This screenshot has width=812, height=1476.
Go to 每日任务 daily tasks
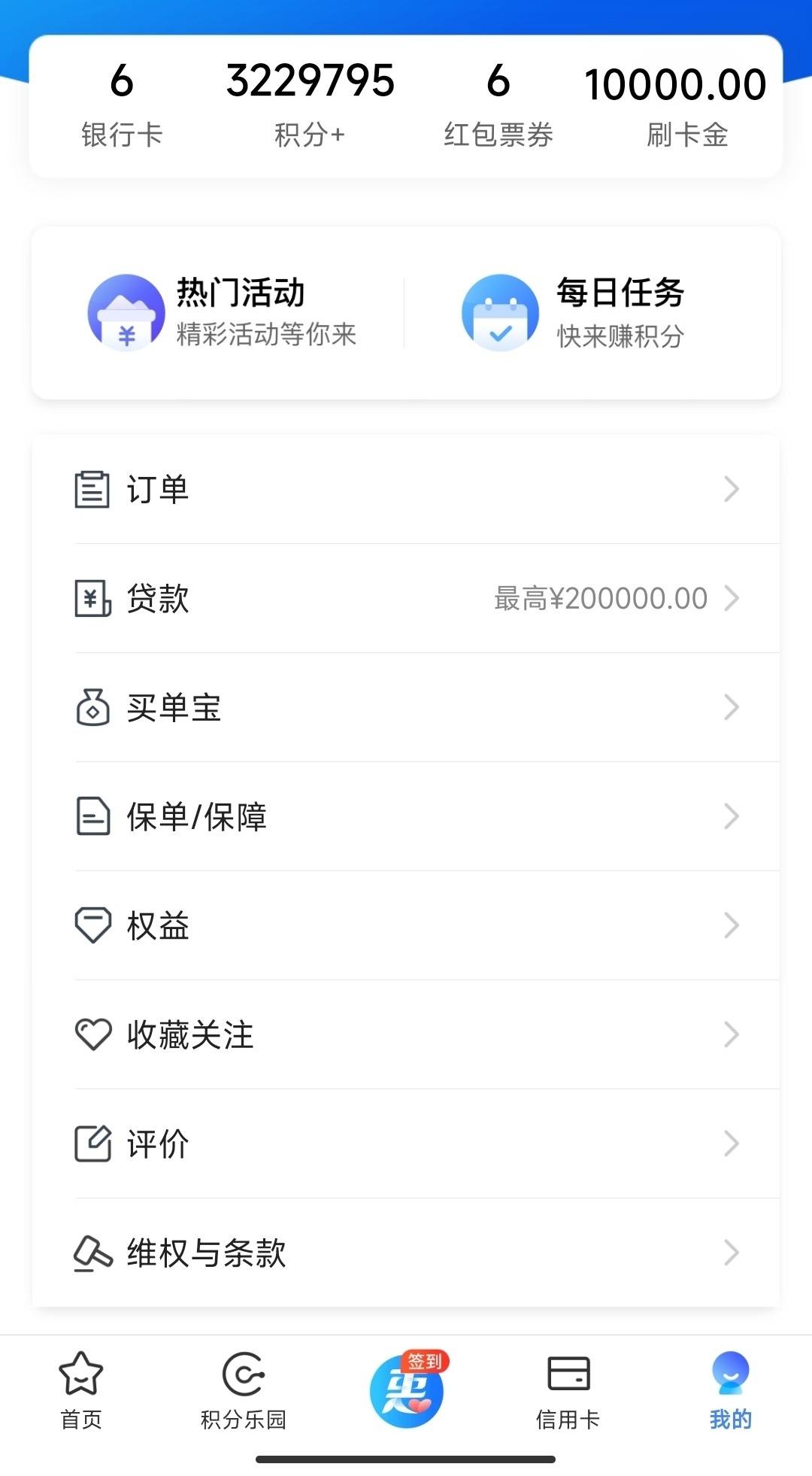click(573, 313)
